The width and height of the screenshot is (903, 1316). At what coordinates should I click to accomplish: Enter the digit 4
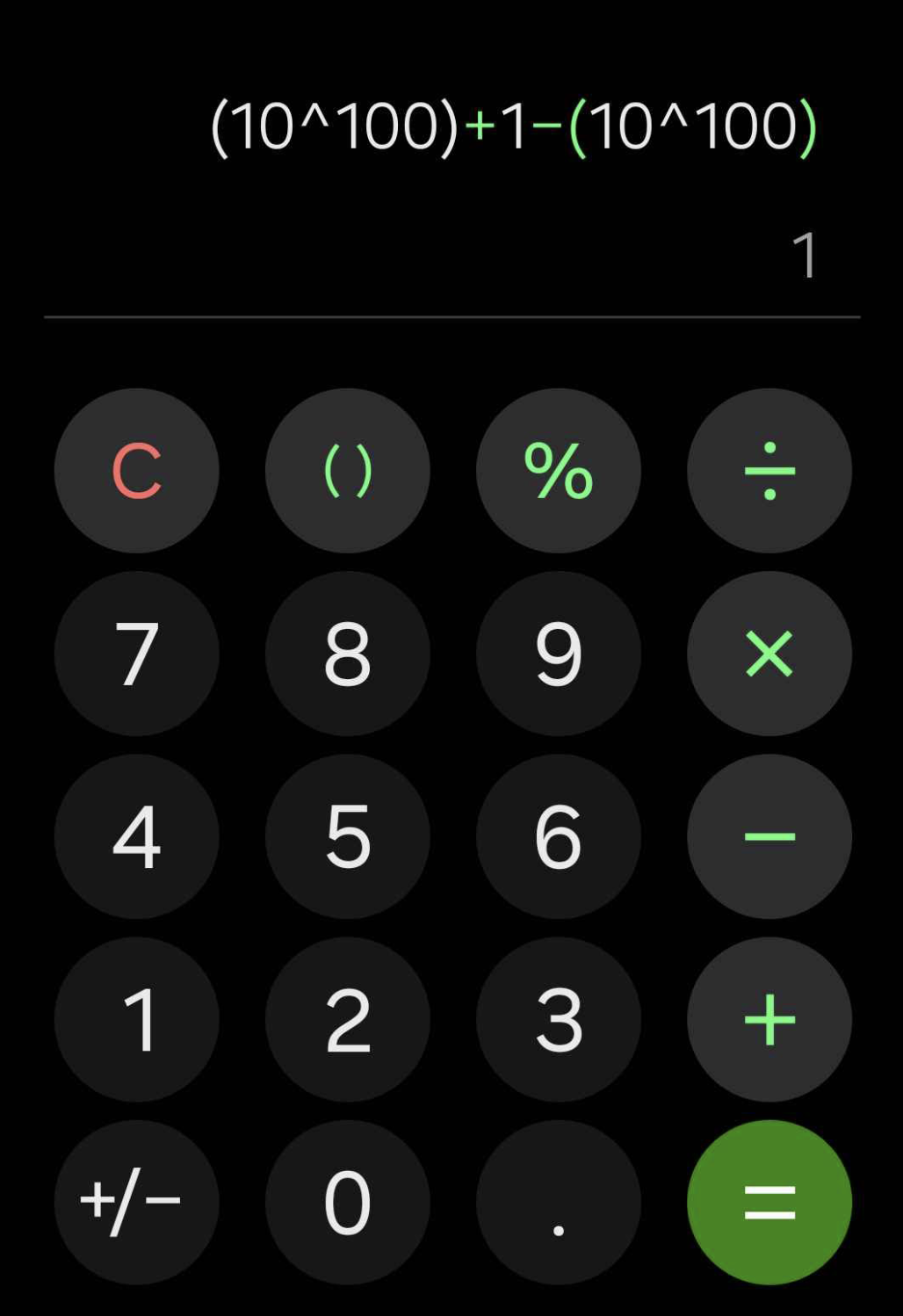[136, 836]
